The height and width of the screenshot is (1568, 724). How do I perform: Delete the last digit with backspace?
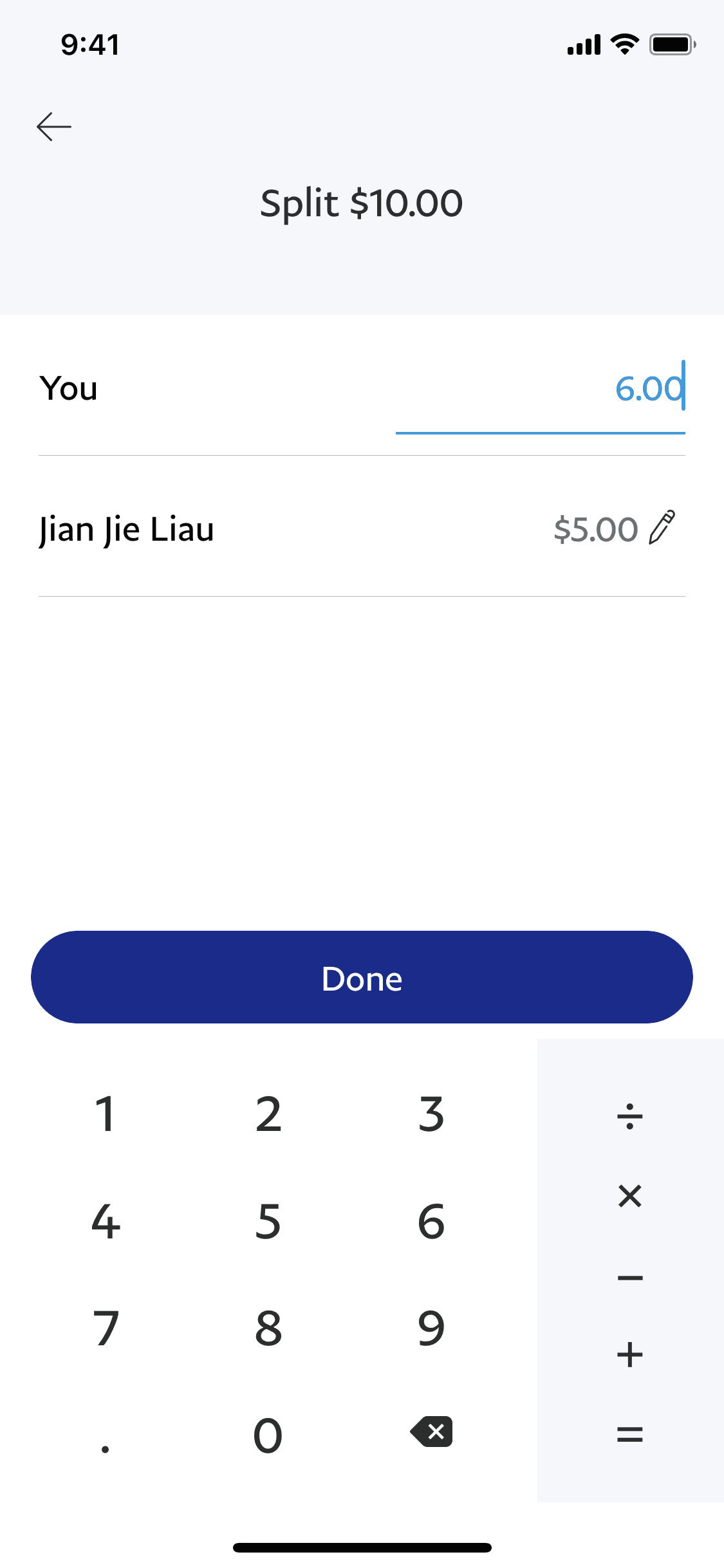[x=431, y=1432]
